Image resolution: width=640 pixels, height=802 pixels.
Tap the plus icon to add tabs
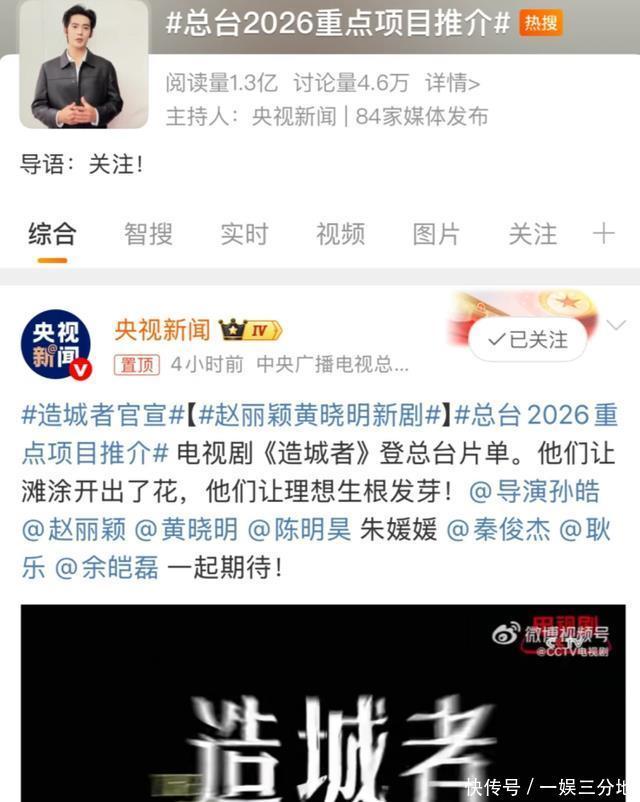click(x=603, y=234)
